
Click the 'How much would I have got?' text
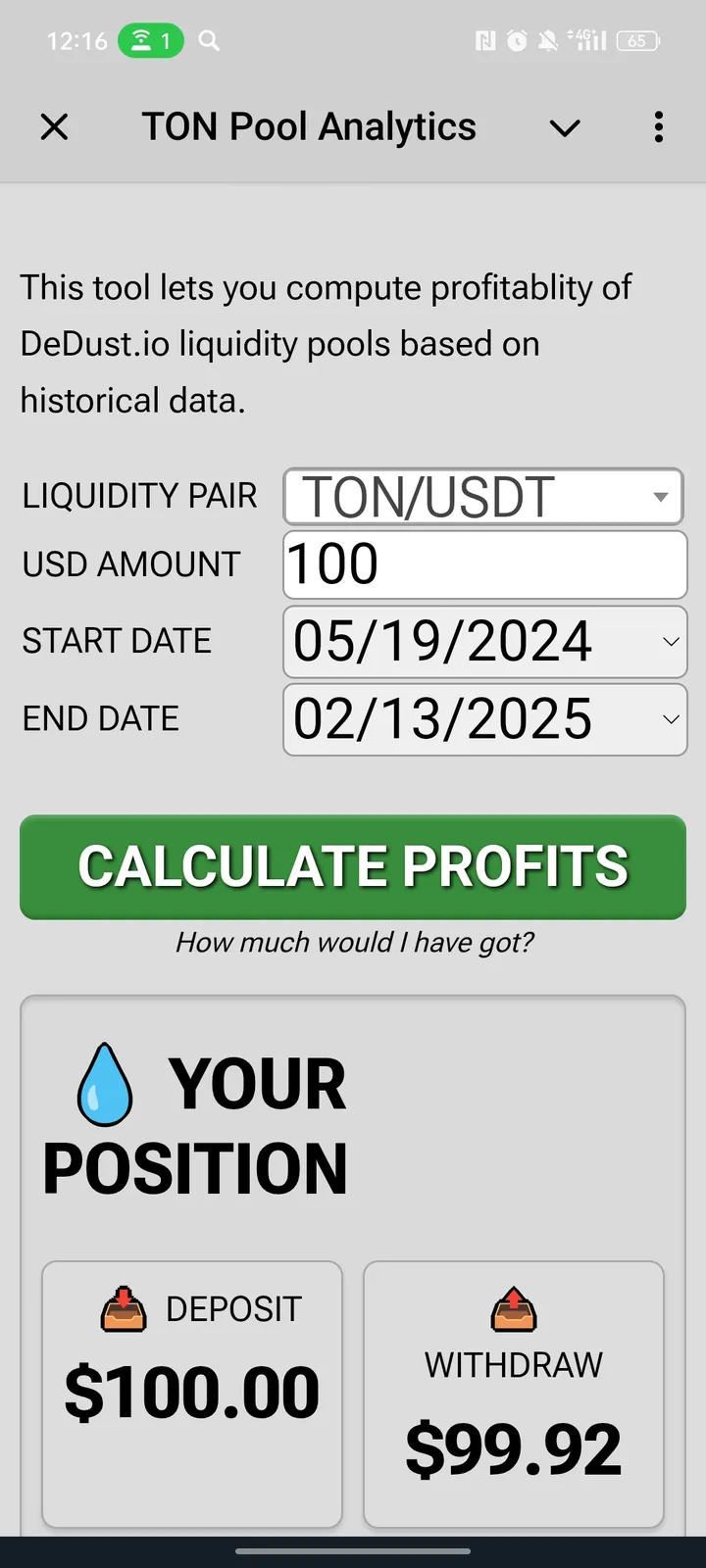click(x=355, y=942)
